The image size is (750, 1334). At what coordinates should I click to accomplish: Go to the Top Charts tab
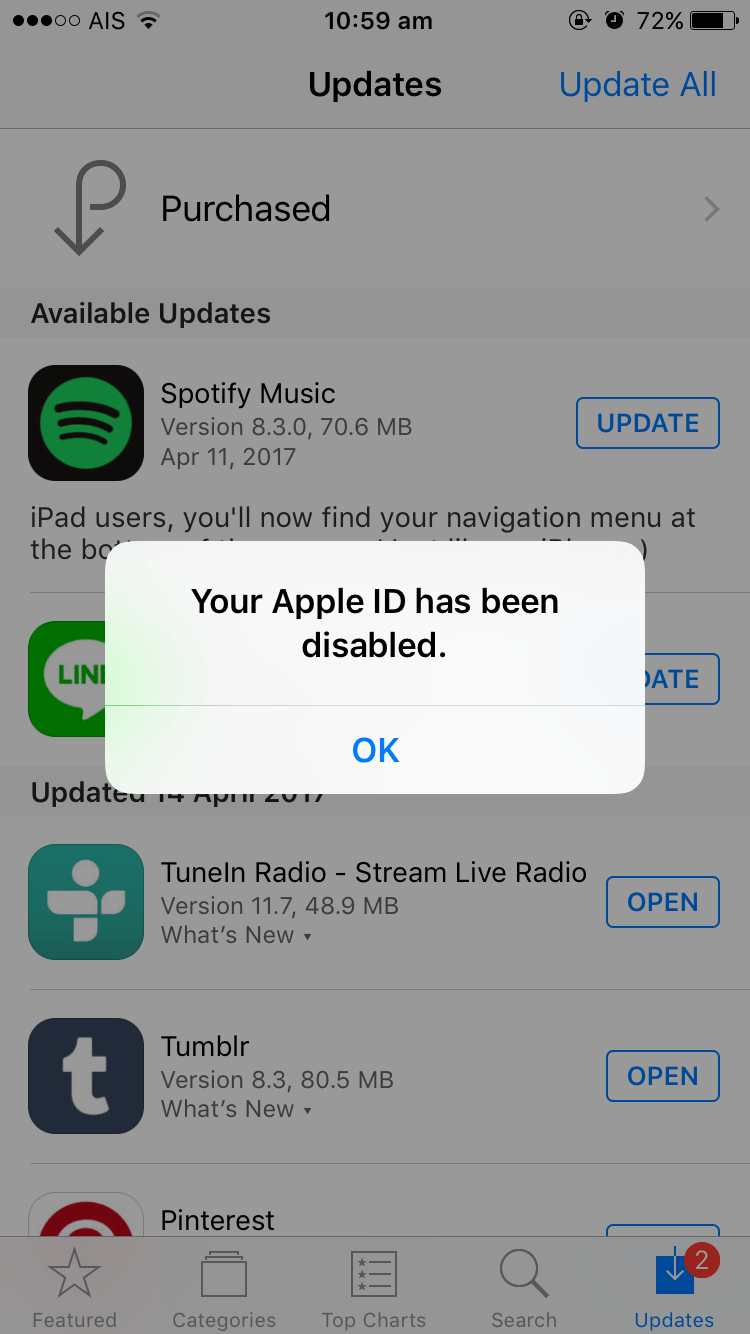click(374, 1288)
